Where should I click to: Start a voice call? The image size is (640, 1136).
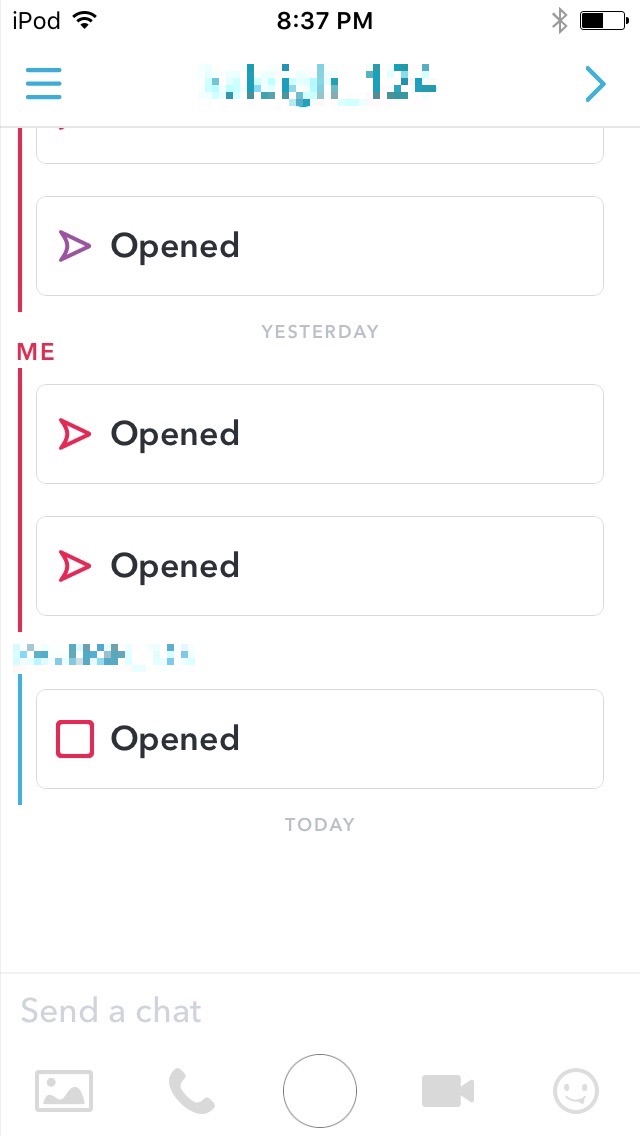pyautogui.click(x=191, y=1090)
